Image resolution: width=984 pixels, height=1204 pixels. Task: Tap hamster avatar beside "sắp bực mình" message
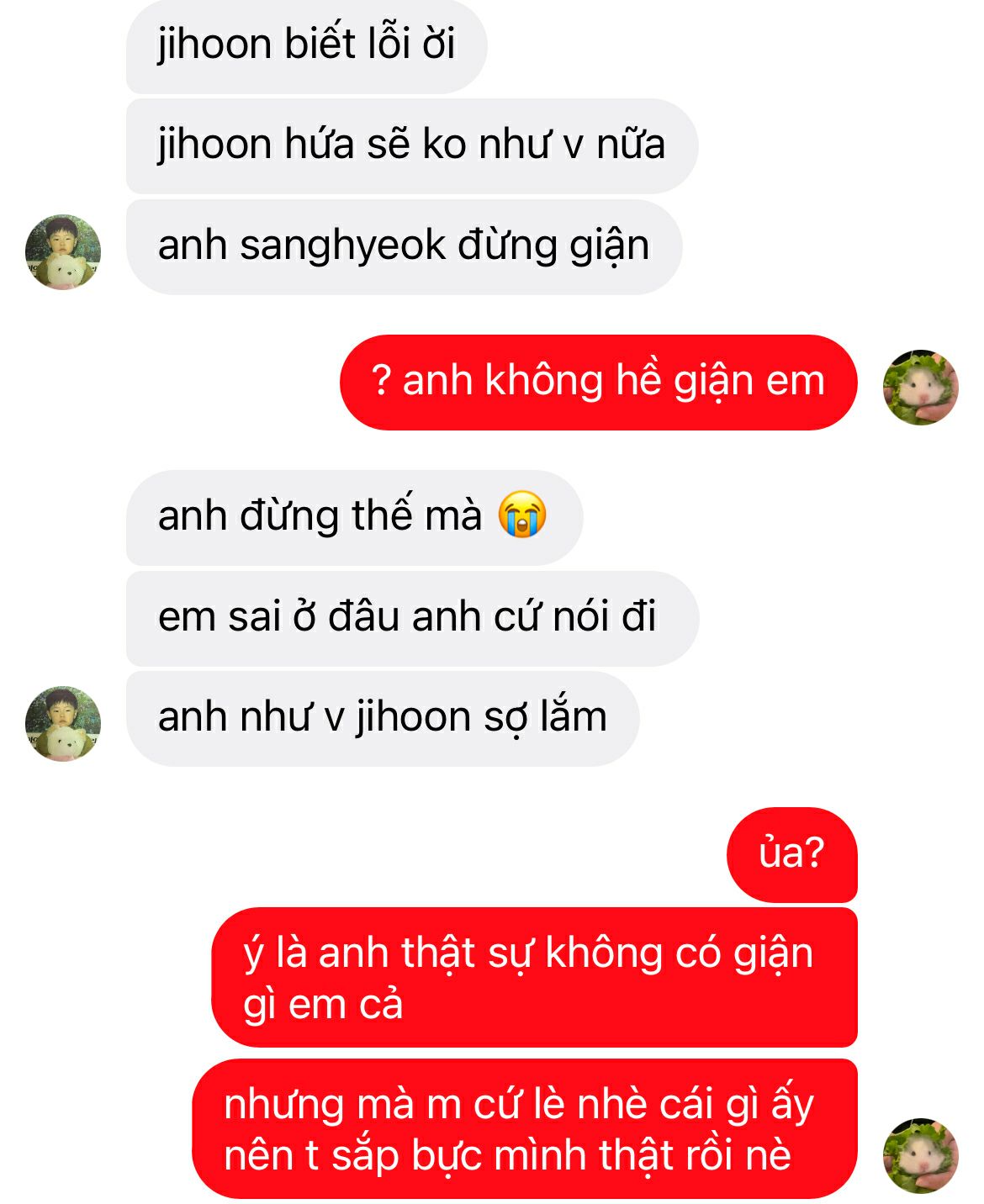point(921,1155)
